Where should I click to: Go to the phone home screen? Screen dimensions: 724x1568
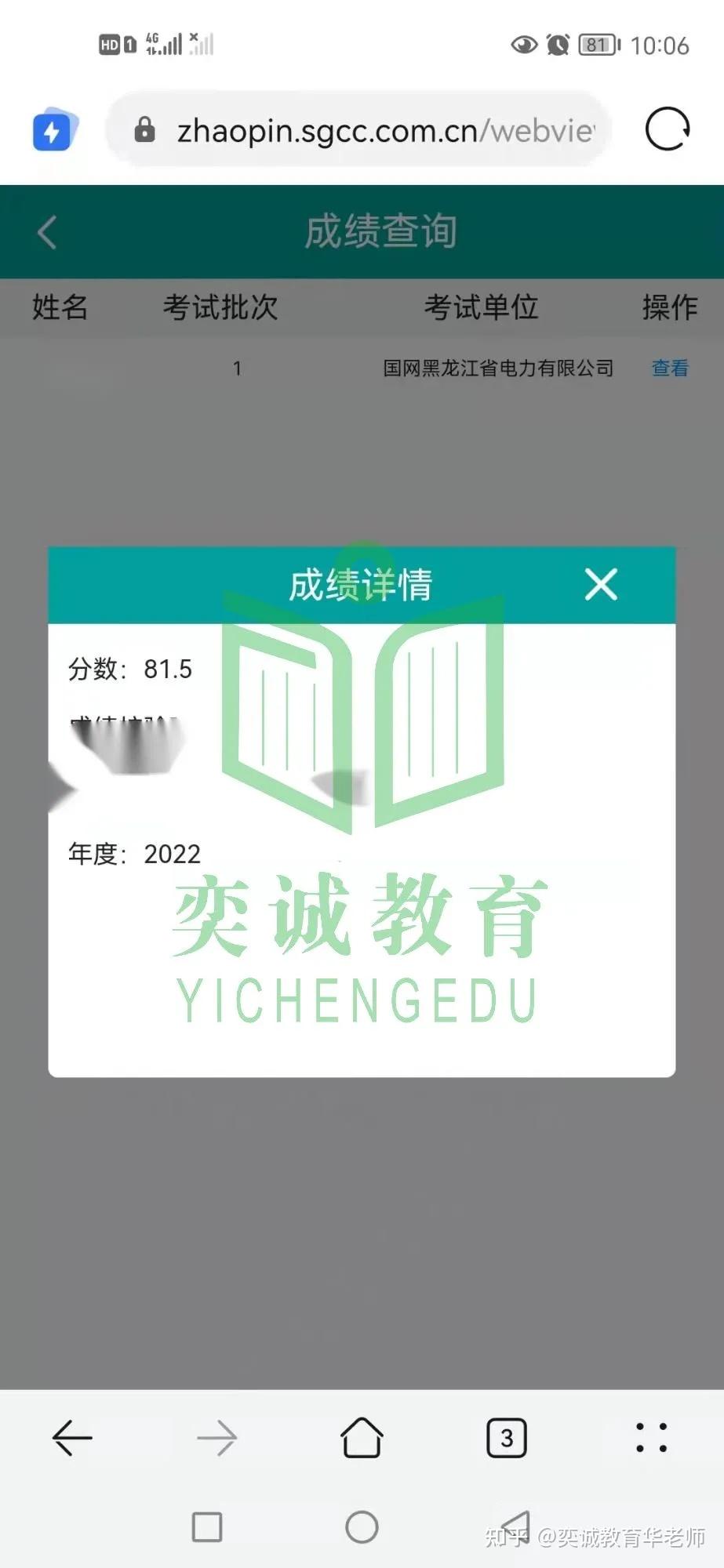pos(362,1527)
